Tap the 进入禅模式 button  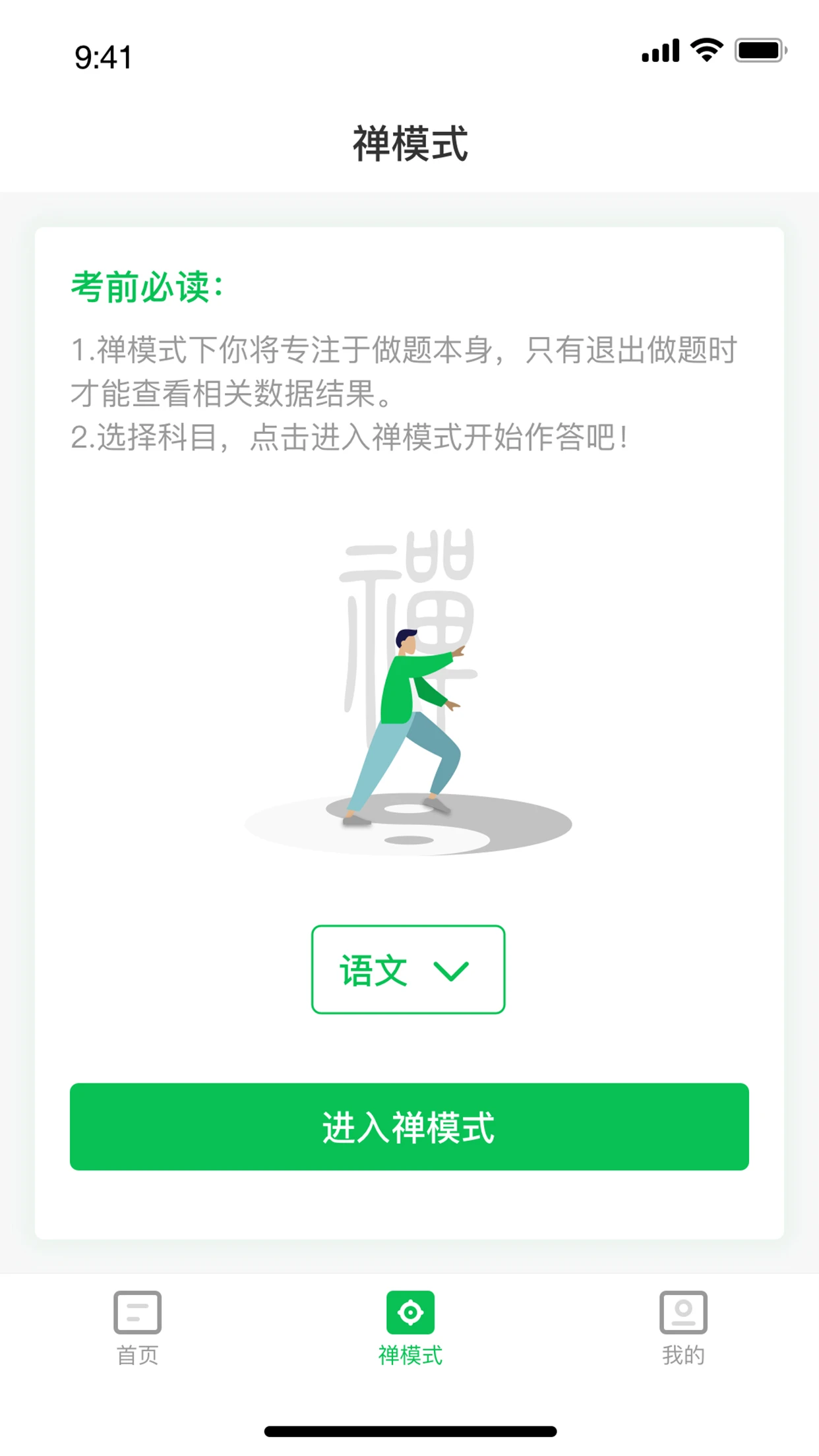(409, 1127)
